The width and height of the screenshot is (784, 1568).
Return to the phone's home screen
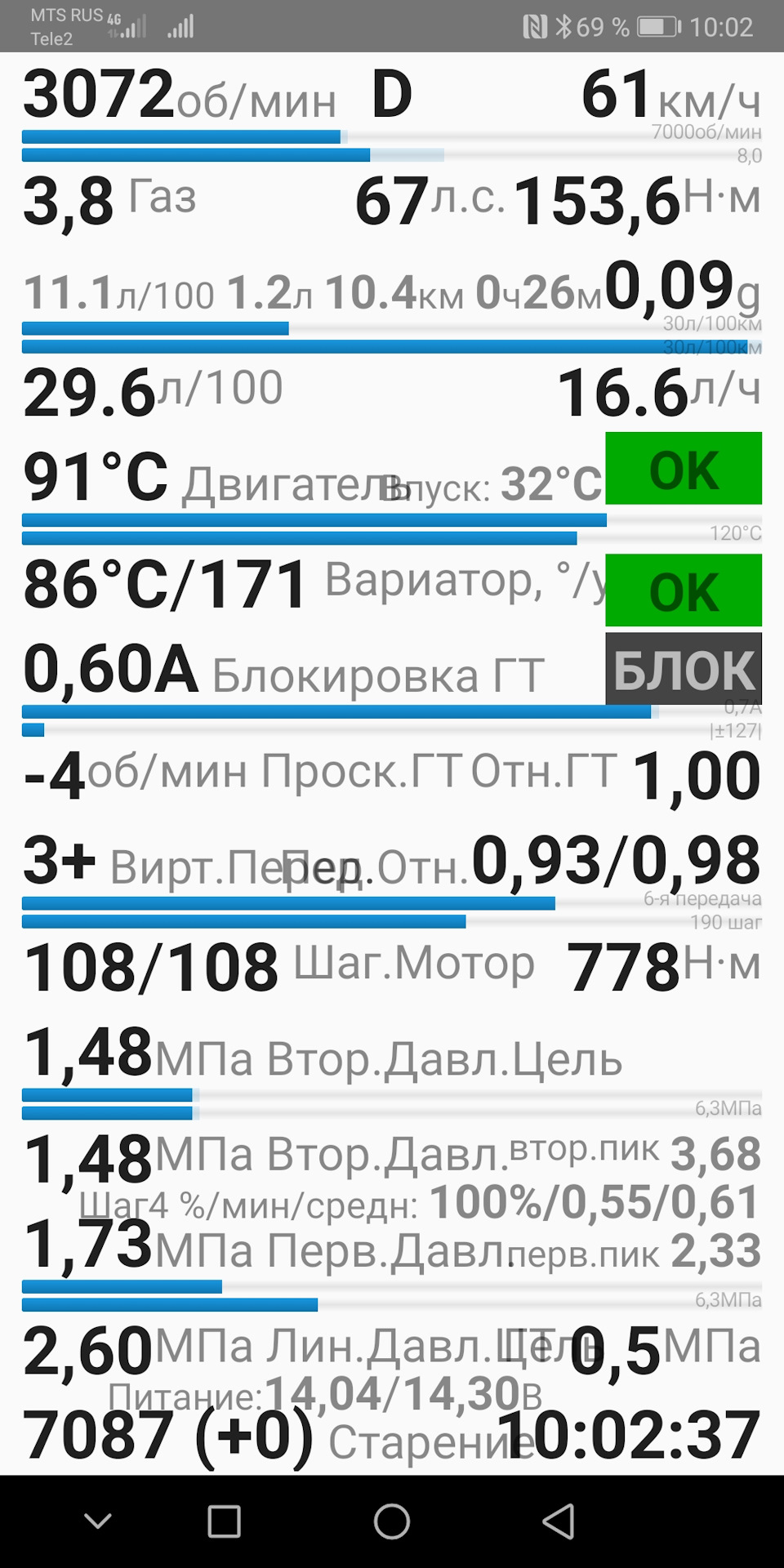pos(392,1521)
